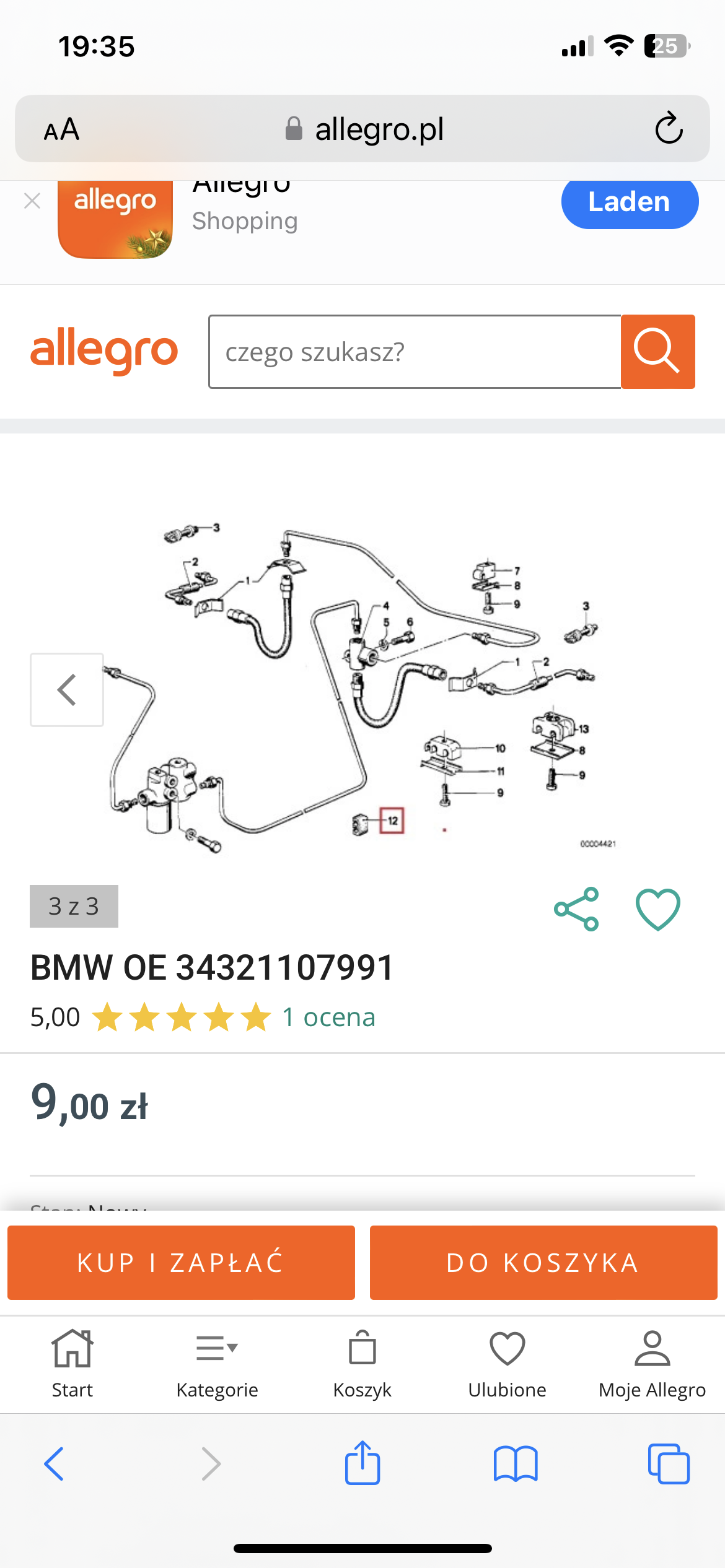Open Safari's AA reader settings
725x1568 pixels.
61,129
